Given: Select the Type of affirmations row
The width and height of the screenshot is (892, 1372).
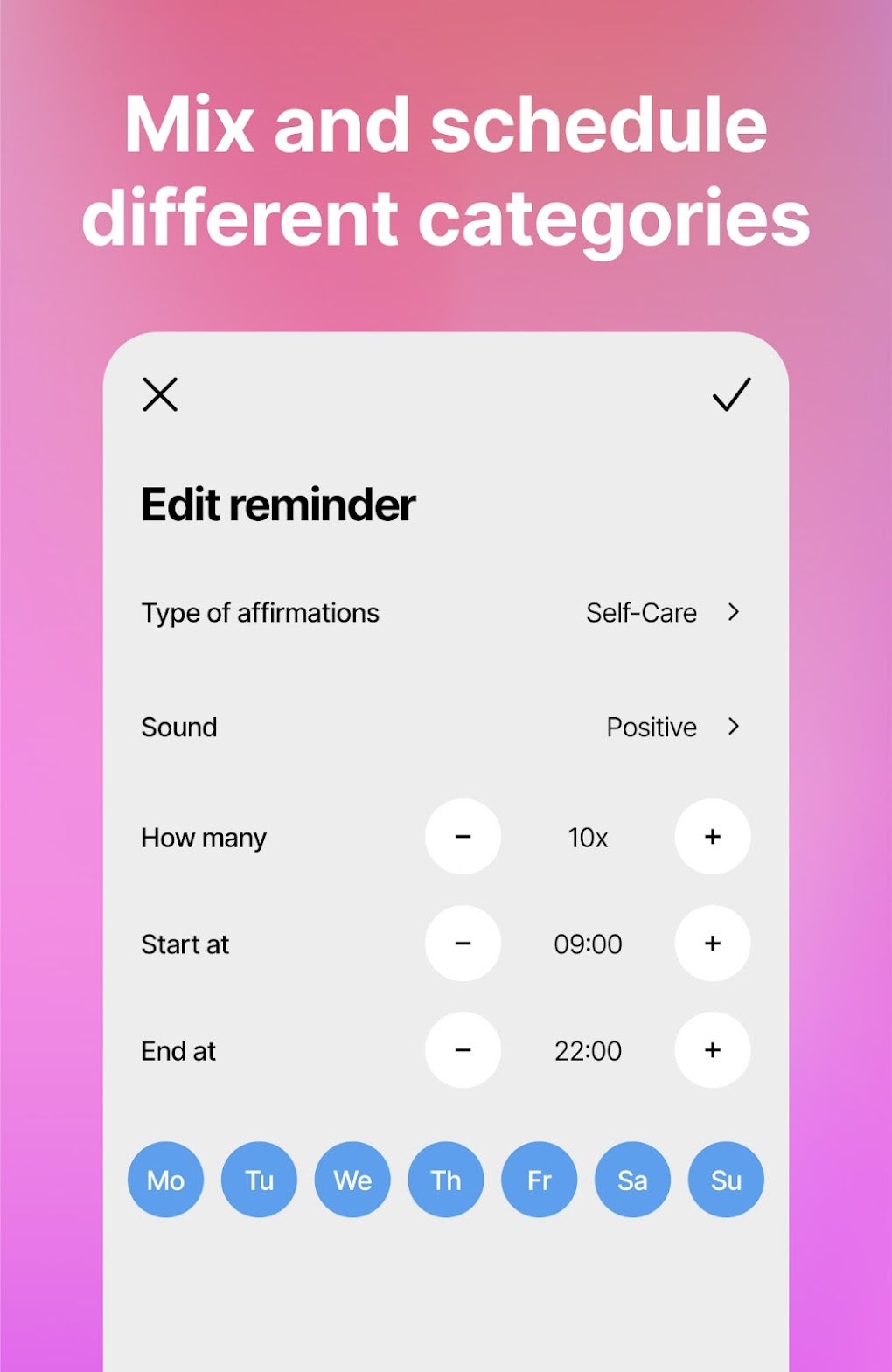Looking at the screenshot, I should point(260,613).
